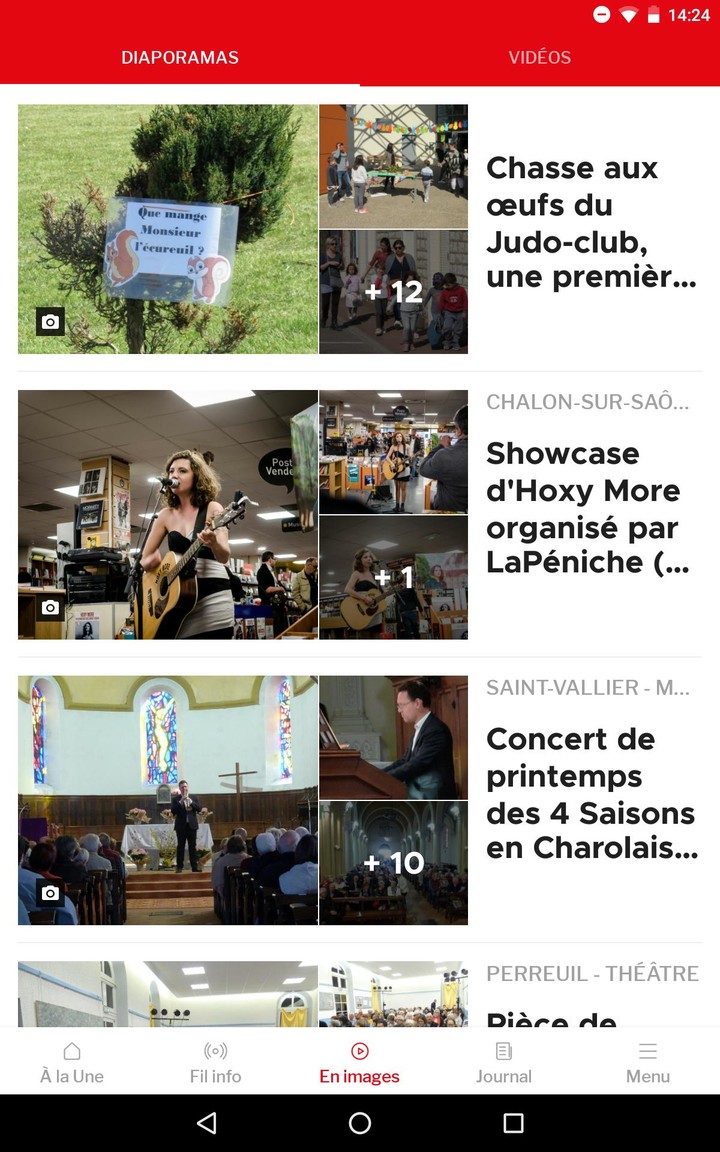Viewport: 720px width, 1152px height.
Task: Open the Showcase d'Hoxy More slideshow
Action: [x=590, y=508]
